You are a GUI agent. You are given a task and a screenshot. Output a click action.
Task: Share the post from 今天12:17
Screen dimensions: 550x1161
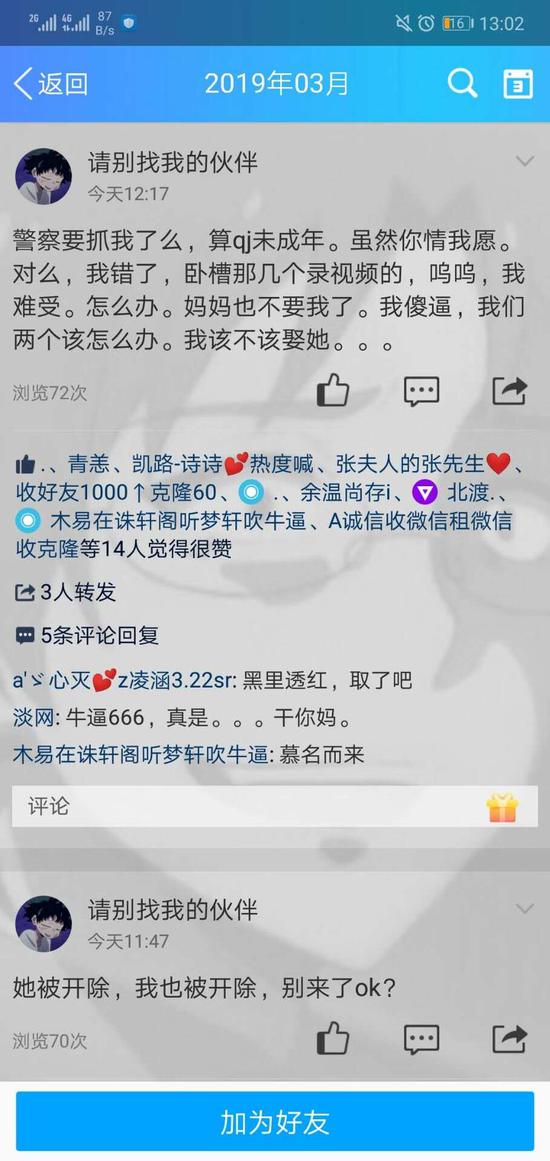[x=509, y=390]
